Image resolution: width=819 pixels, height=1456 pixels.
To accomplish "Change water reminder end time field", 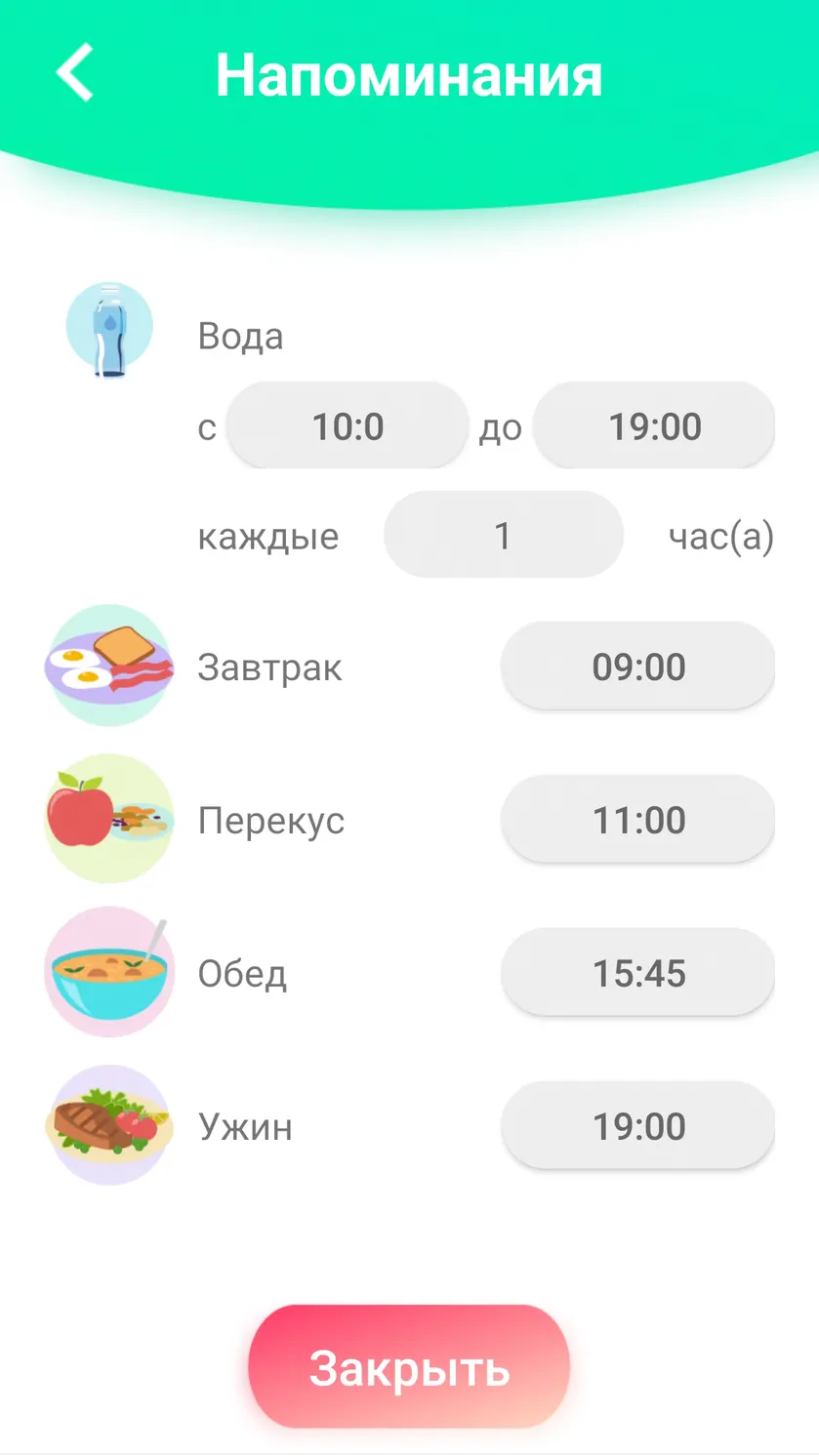I will (x=654, y=426).
